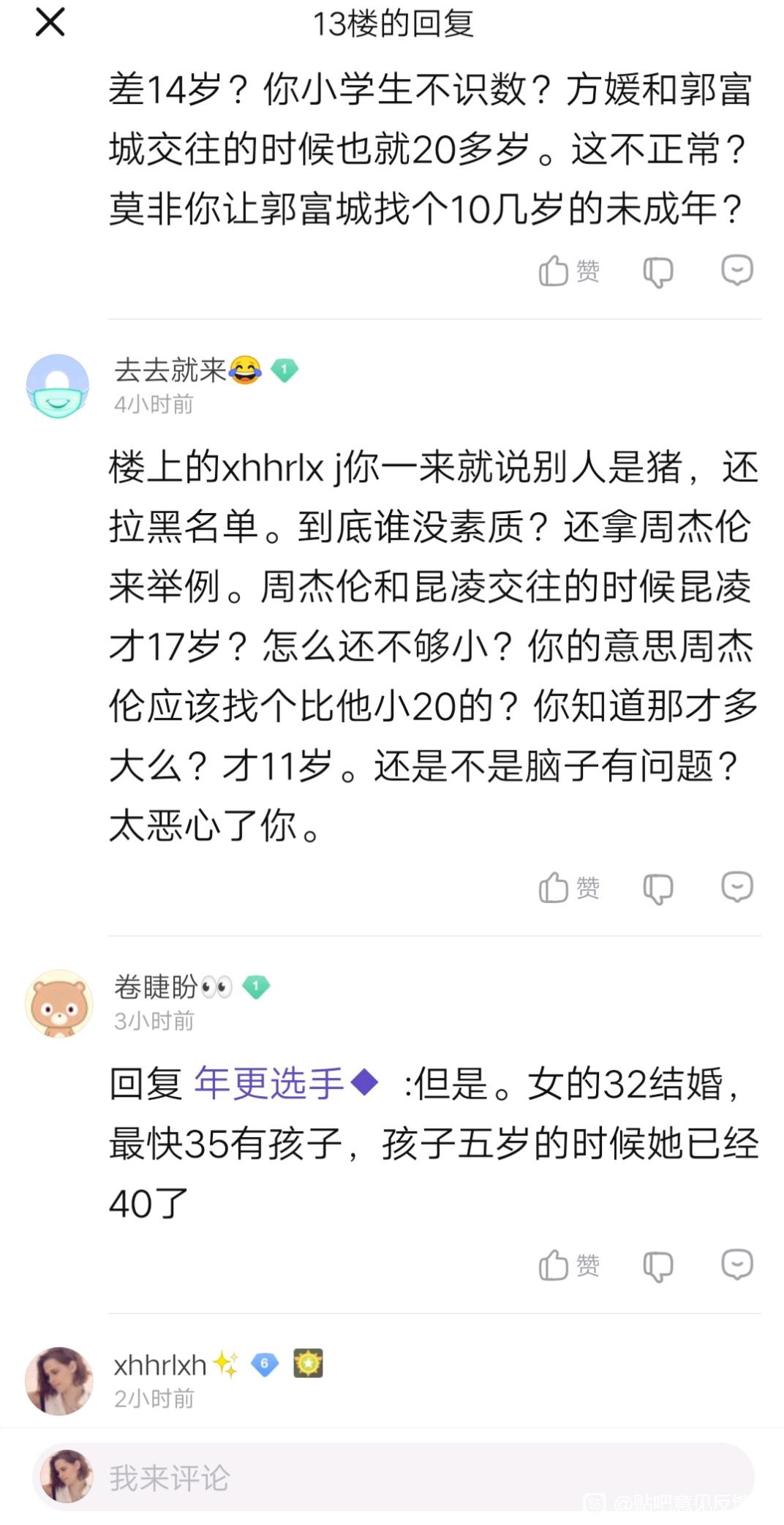The image size is (784, 1525).
Task: View xhhrlxh's username profile
Action: point(161,1365)
